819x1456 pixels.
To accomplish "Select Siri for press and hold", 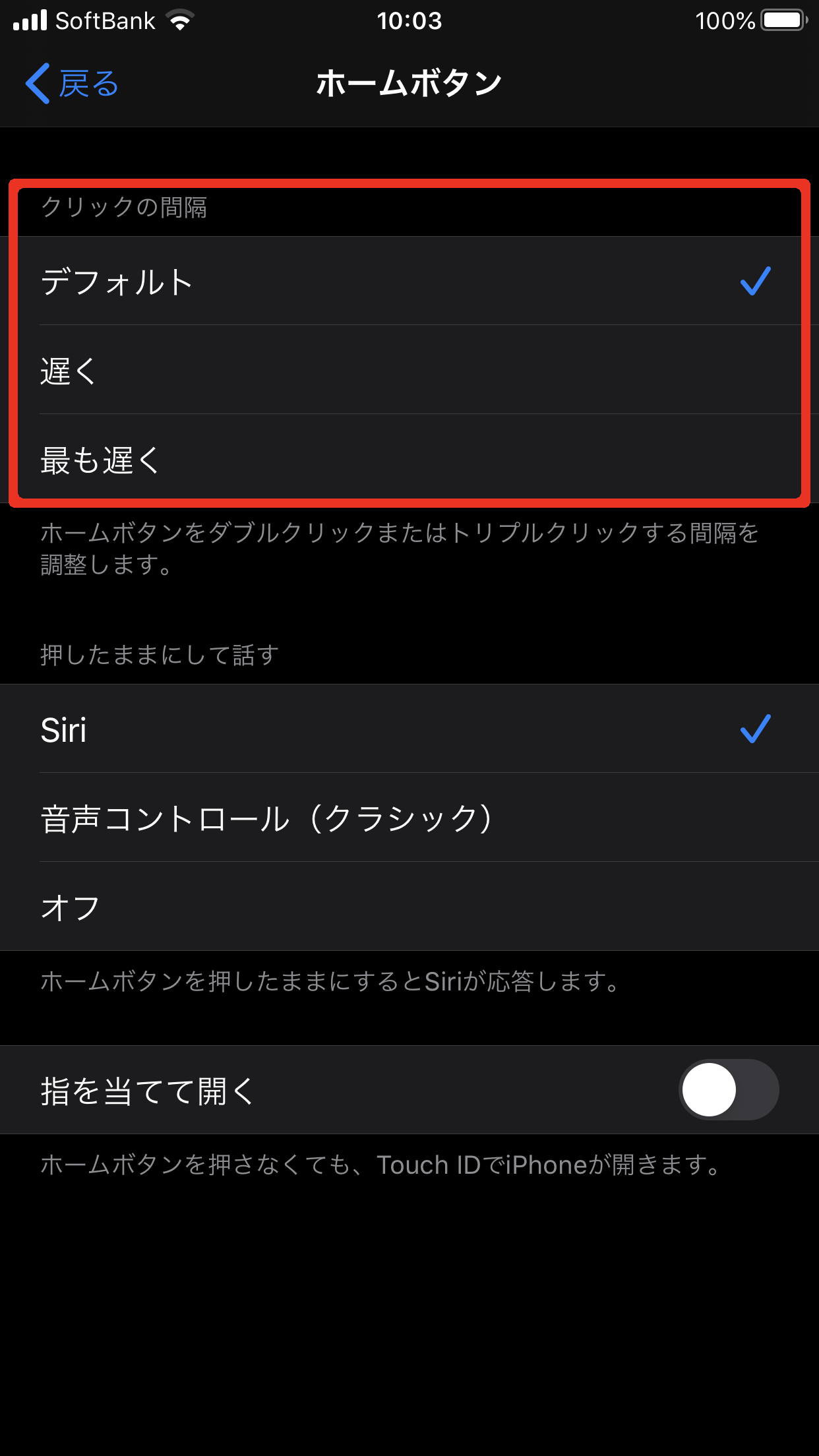I will pyautogui.click(x=409, y=729).
